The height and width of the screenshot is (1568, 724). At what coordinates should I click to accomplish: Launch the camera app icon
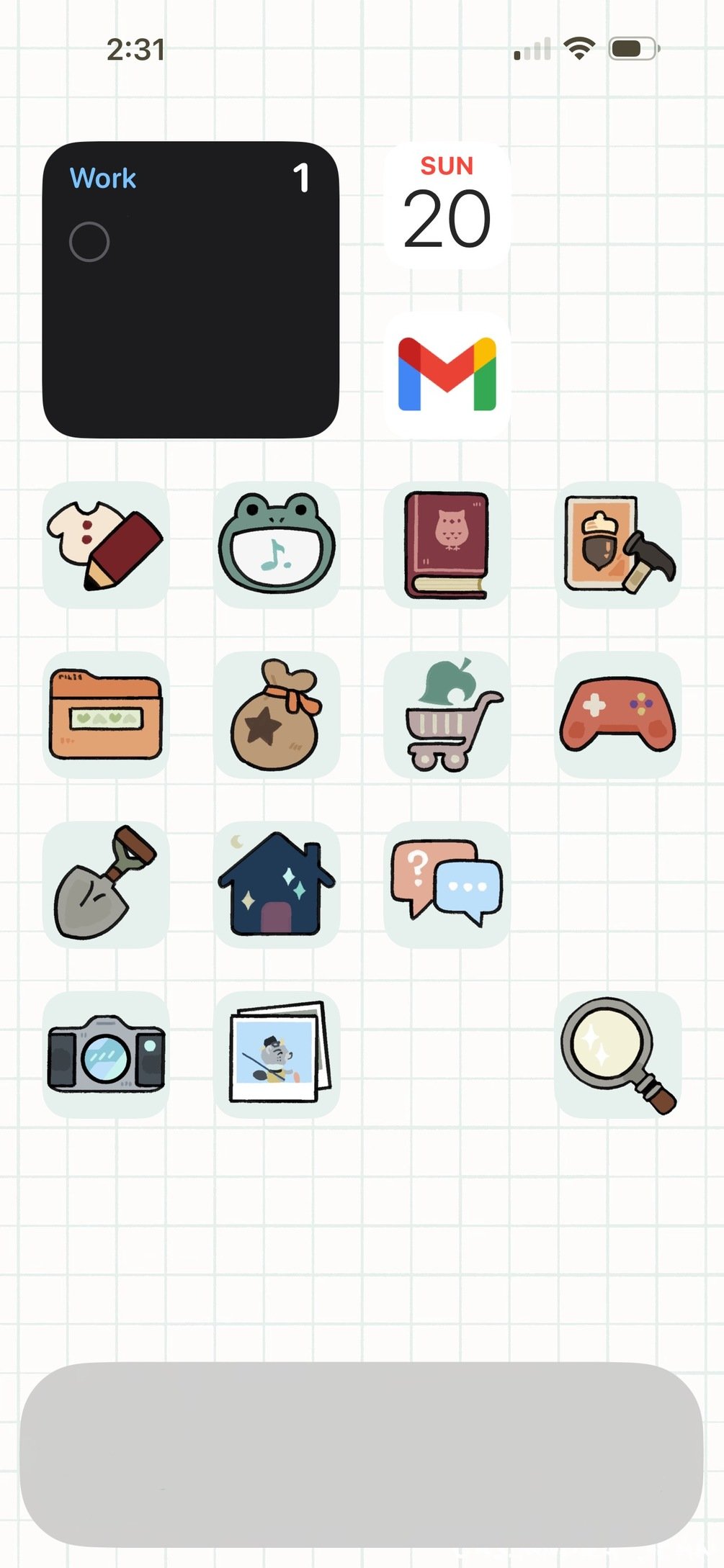tap(106, 1055)
